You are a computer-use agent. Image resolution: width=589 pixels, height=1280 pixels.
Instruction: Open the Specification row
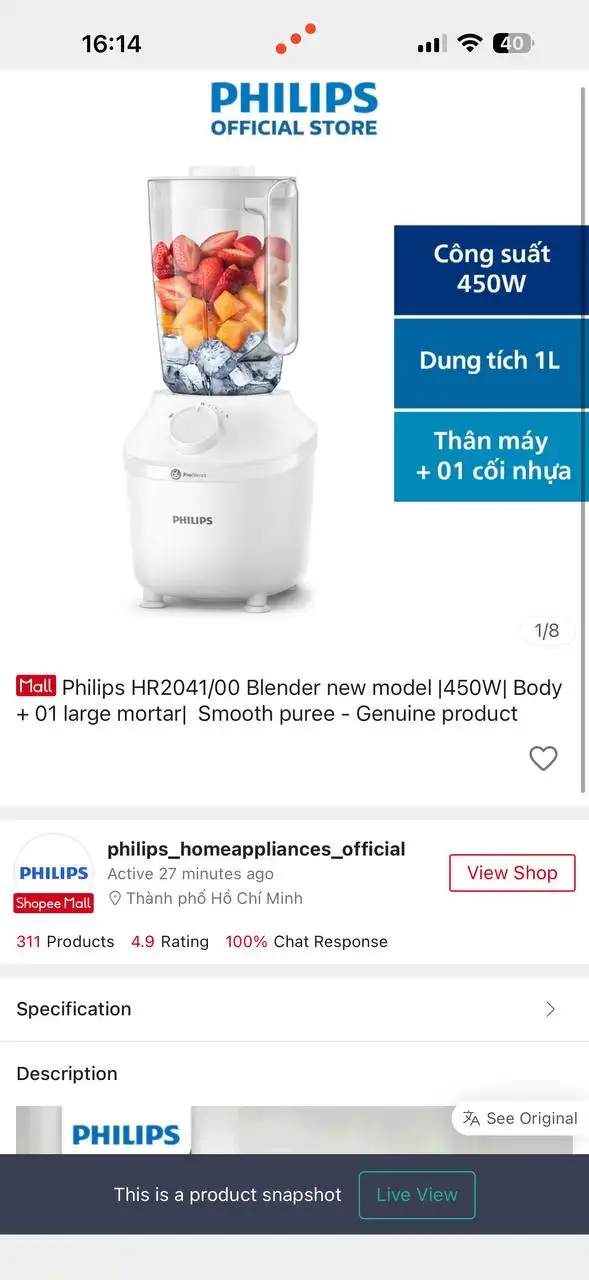pos(294,1009)
